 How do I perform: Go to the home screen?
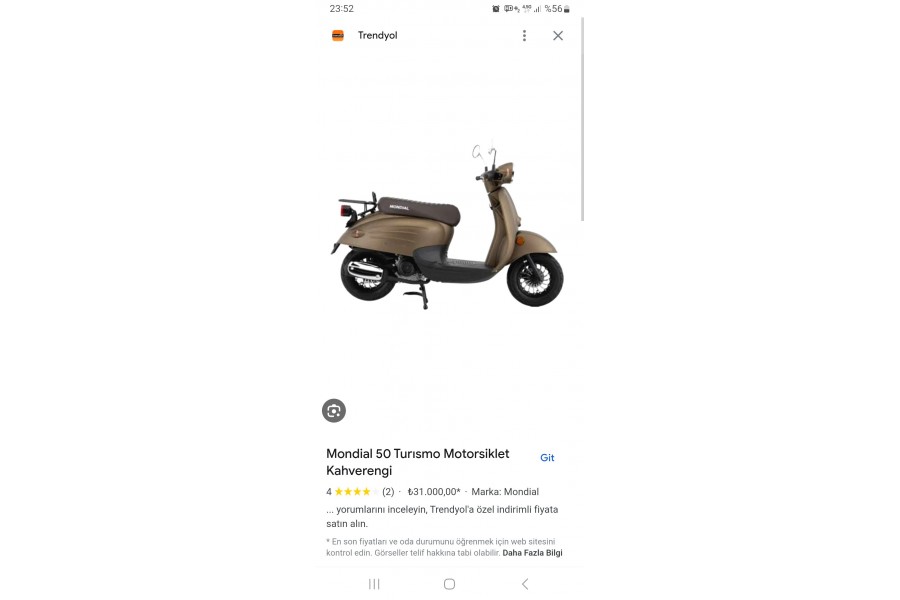click(x=449, y=584)
